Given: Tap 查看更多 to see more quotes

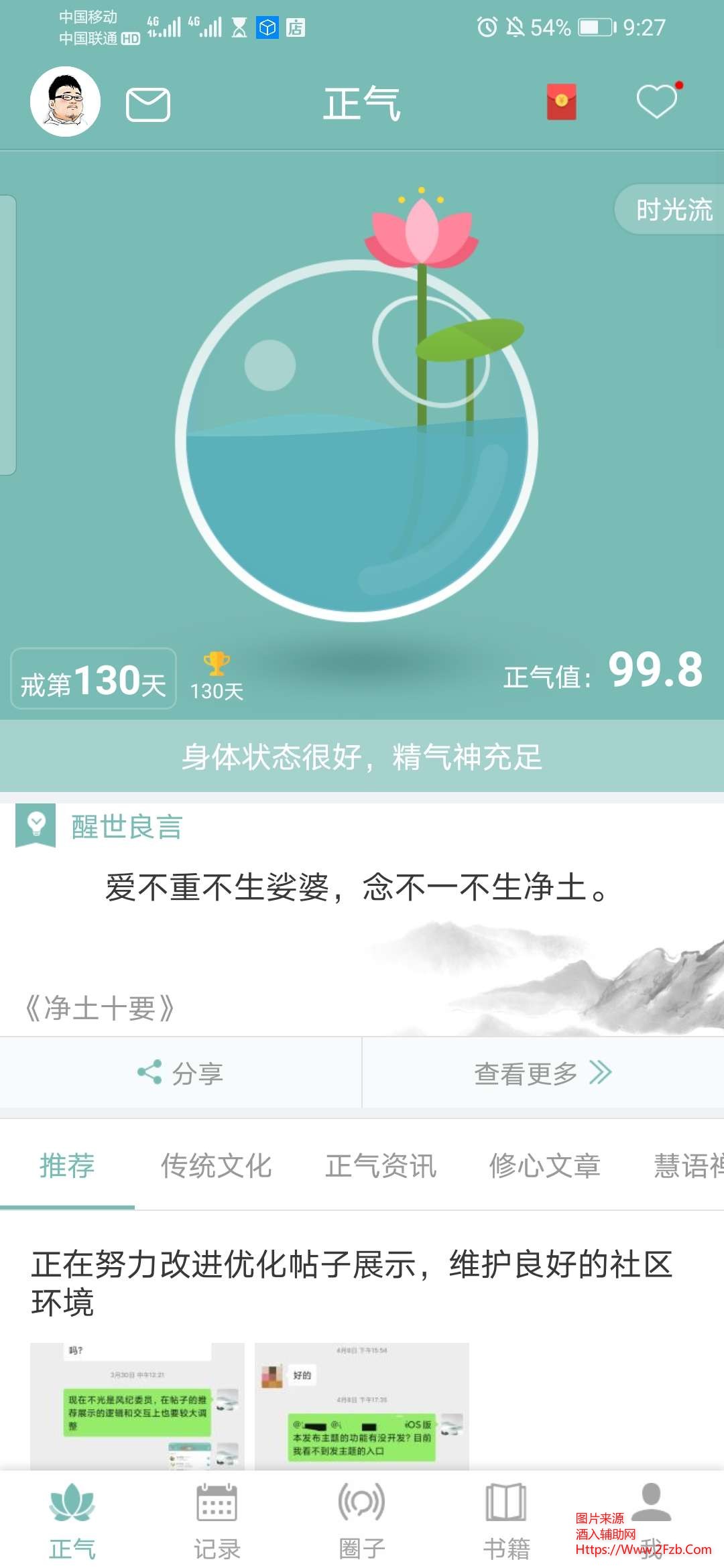Looking at the screenshot, I should pyautogui.click(x=542, y=1073).
